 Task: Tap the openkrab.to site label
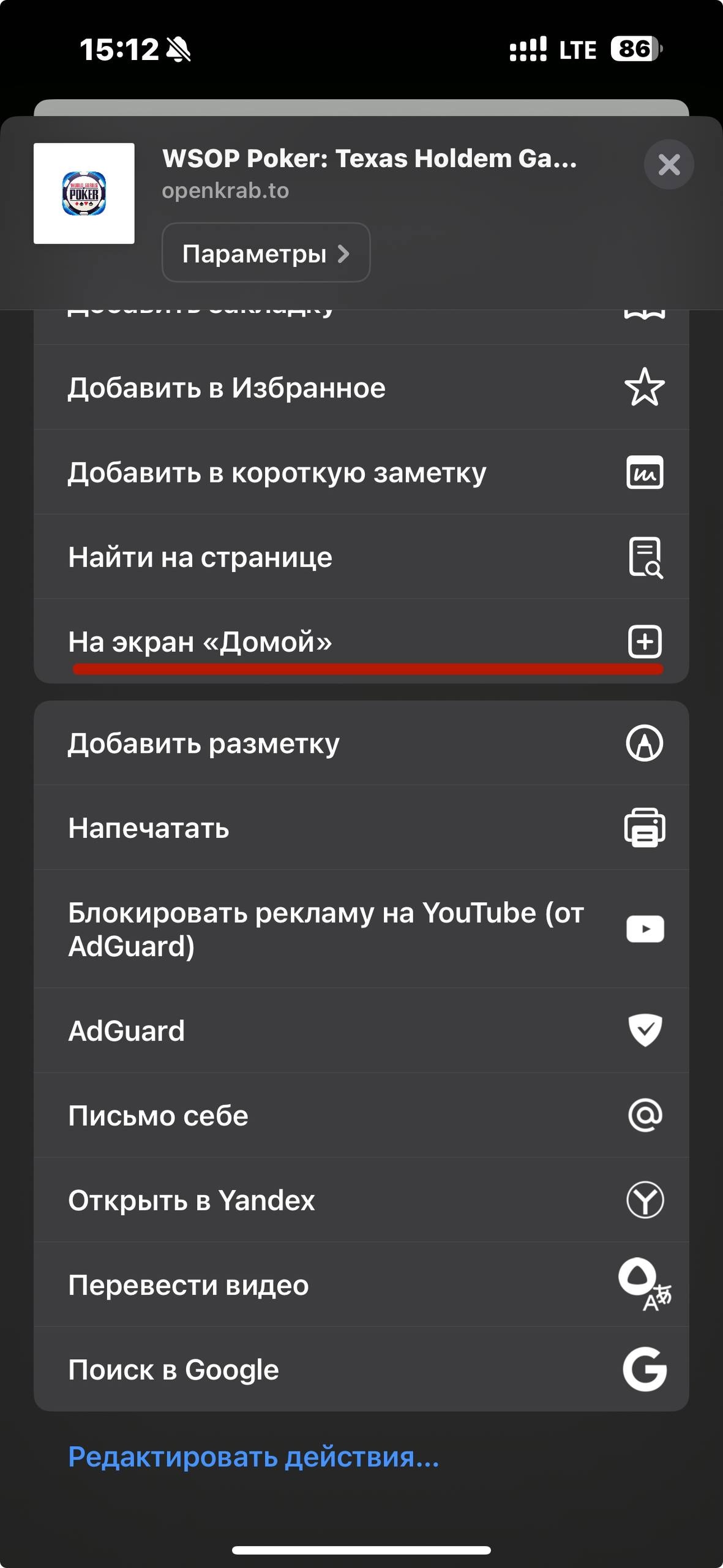(x=226, y=190)
